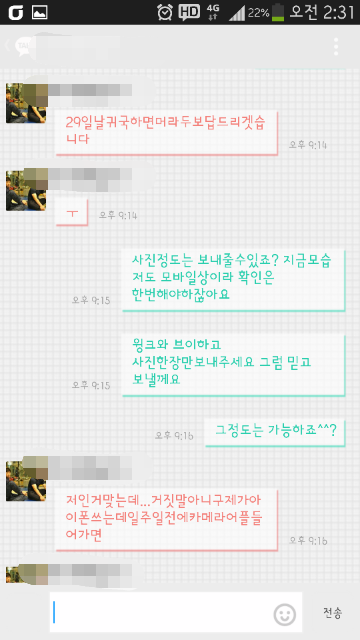
Task: Go back via the header arrow
Action: click(x=7, y=46)
